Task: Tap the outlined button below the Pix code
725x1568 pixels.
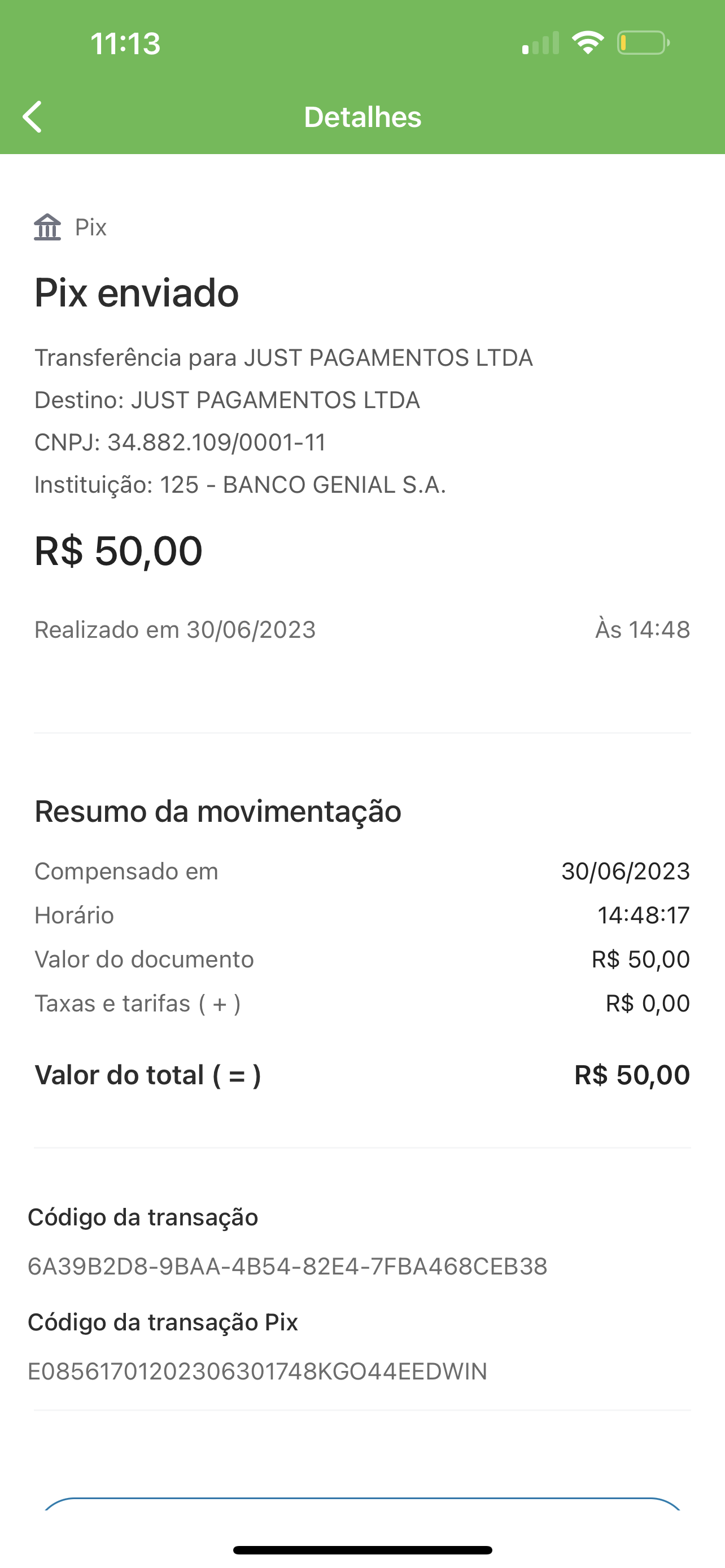Action: point(362,1506)
